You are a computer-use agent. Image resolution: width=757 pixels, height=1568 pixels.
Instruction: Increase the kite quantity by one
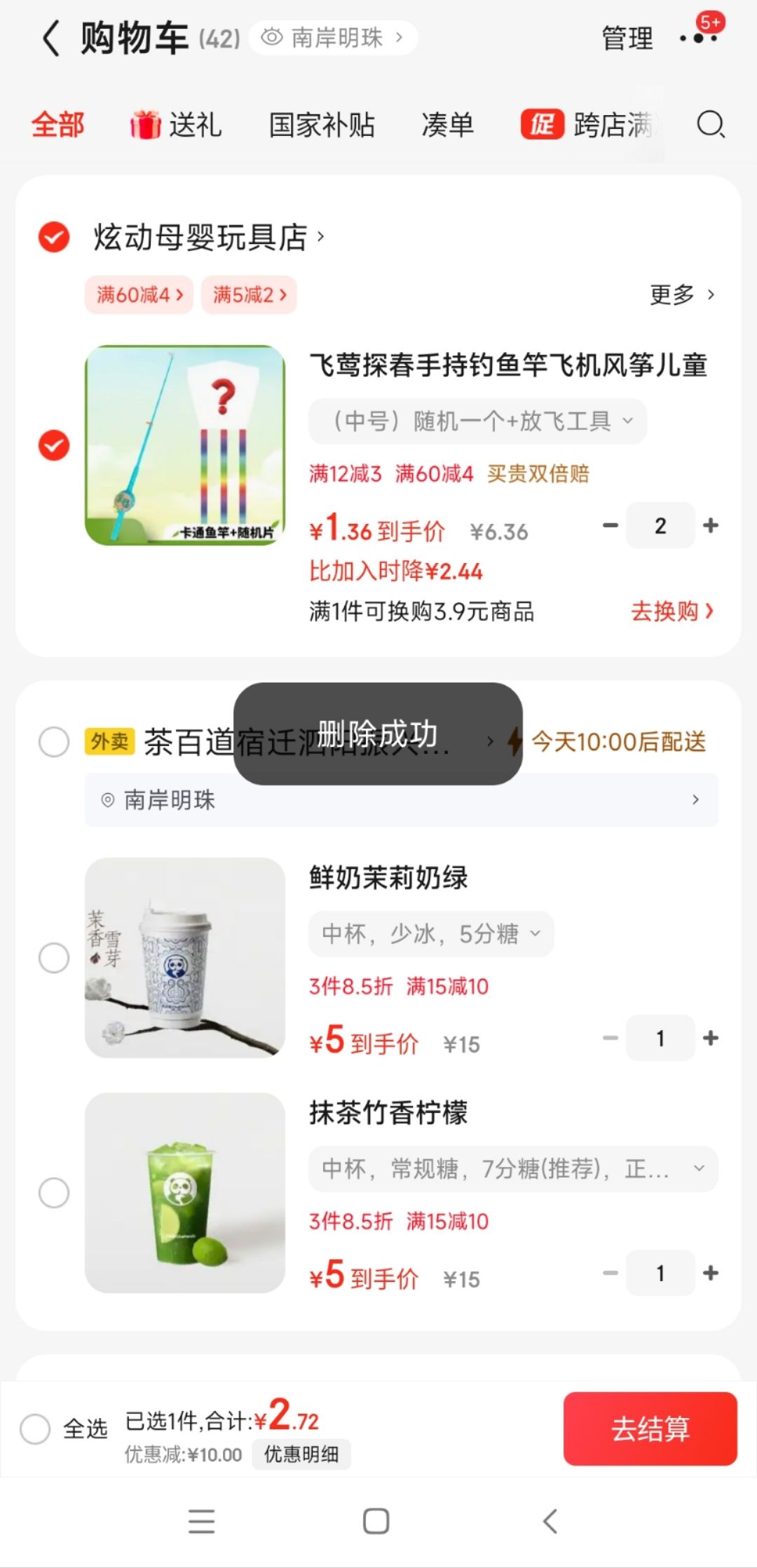pos(711,525)
